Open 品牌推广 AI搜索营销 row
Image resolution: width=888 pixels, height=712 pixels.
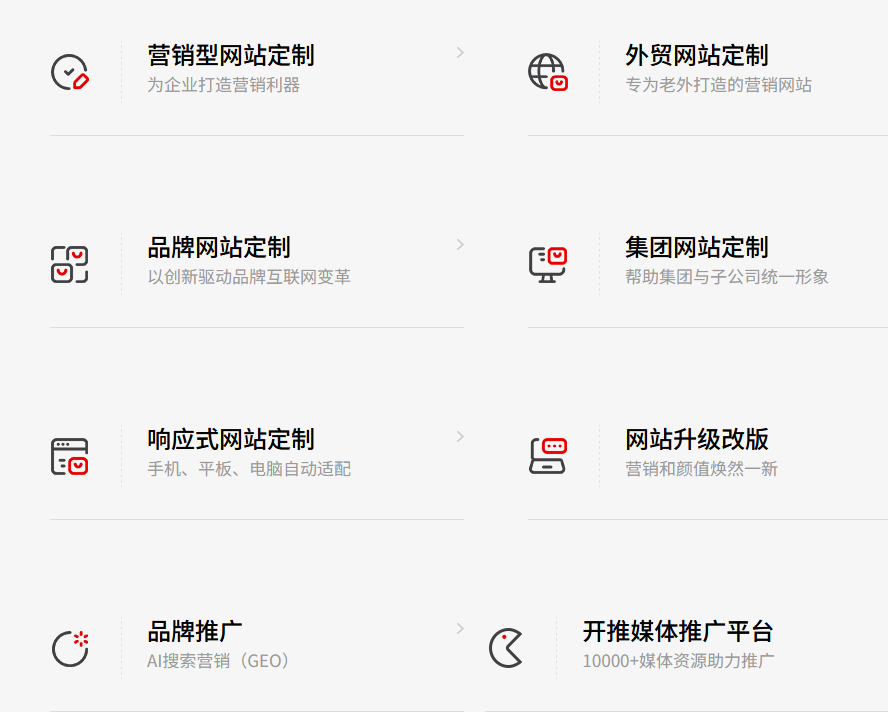[x=195, y=632]
